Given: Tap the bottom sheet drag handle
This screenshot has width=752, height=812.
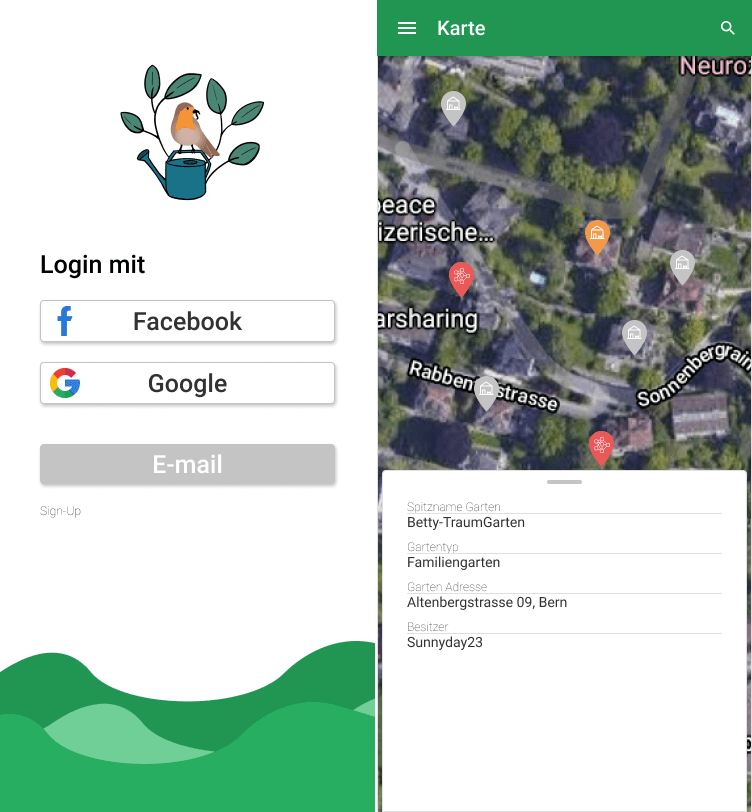Looking at the screenshot, I should 564,482.
